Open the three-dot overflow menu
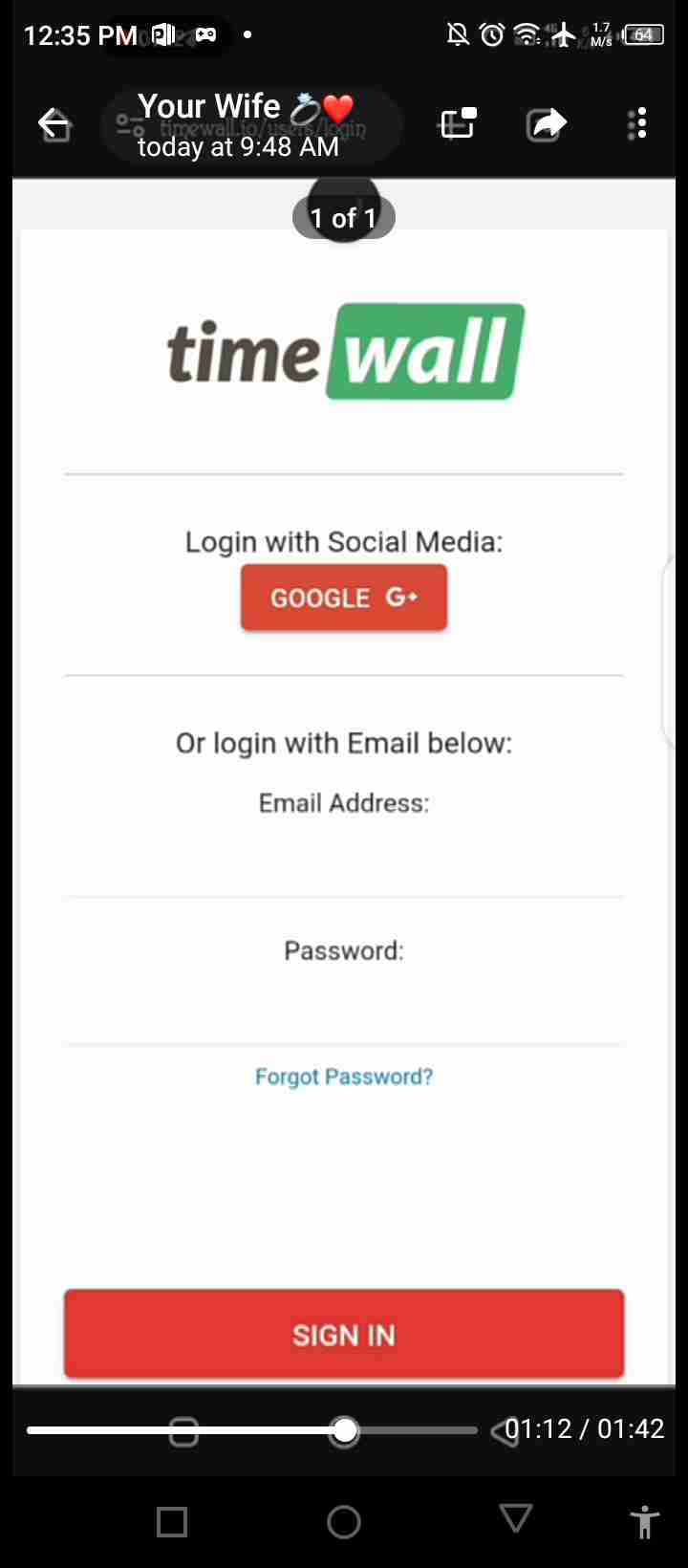This screenshot has width=688, height=1568. tap(637, 124)
